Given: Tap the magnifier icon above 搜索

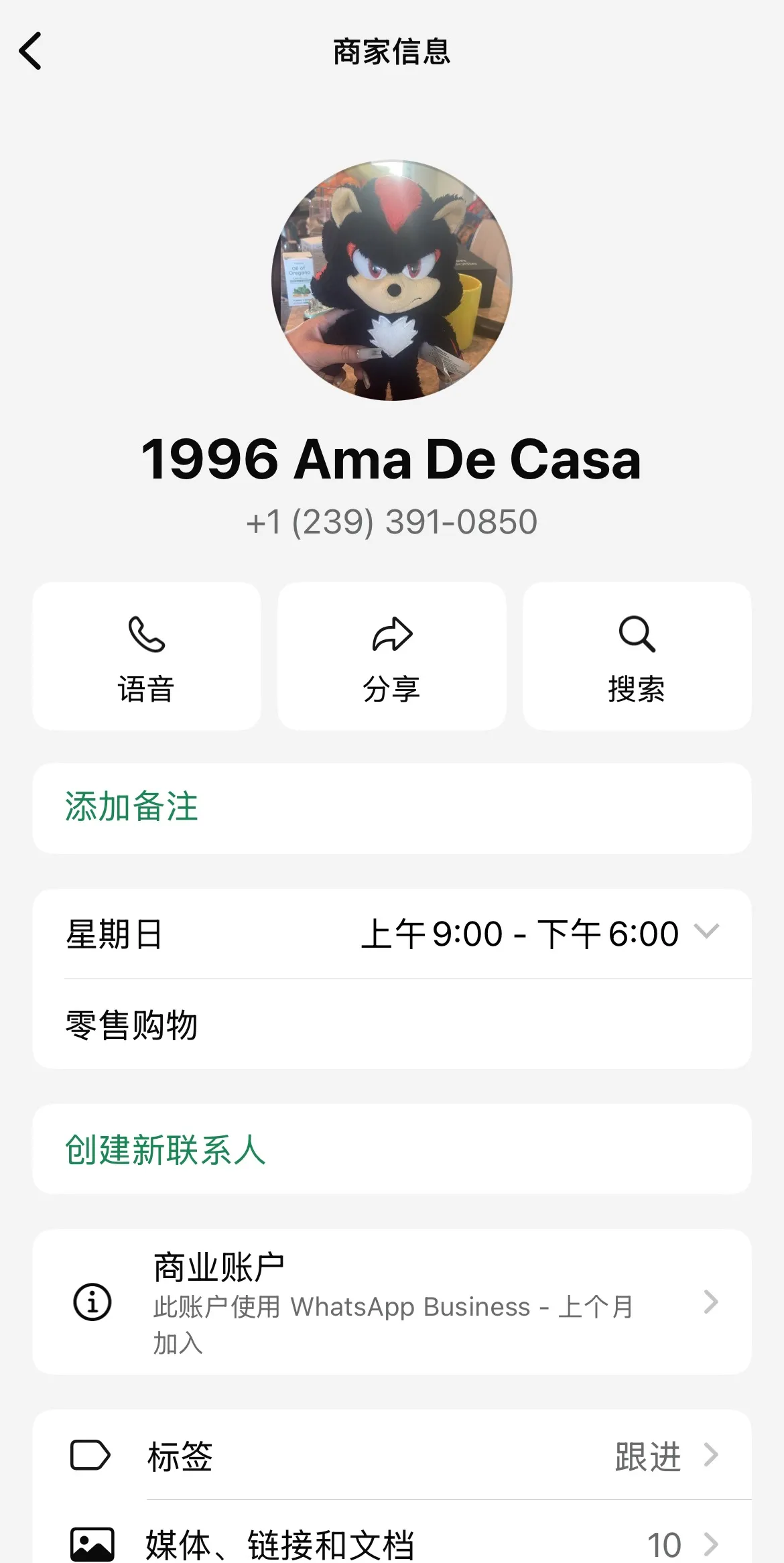Looking at the screenshot, I should tap(637, 634).
